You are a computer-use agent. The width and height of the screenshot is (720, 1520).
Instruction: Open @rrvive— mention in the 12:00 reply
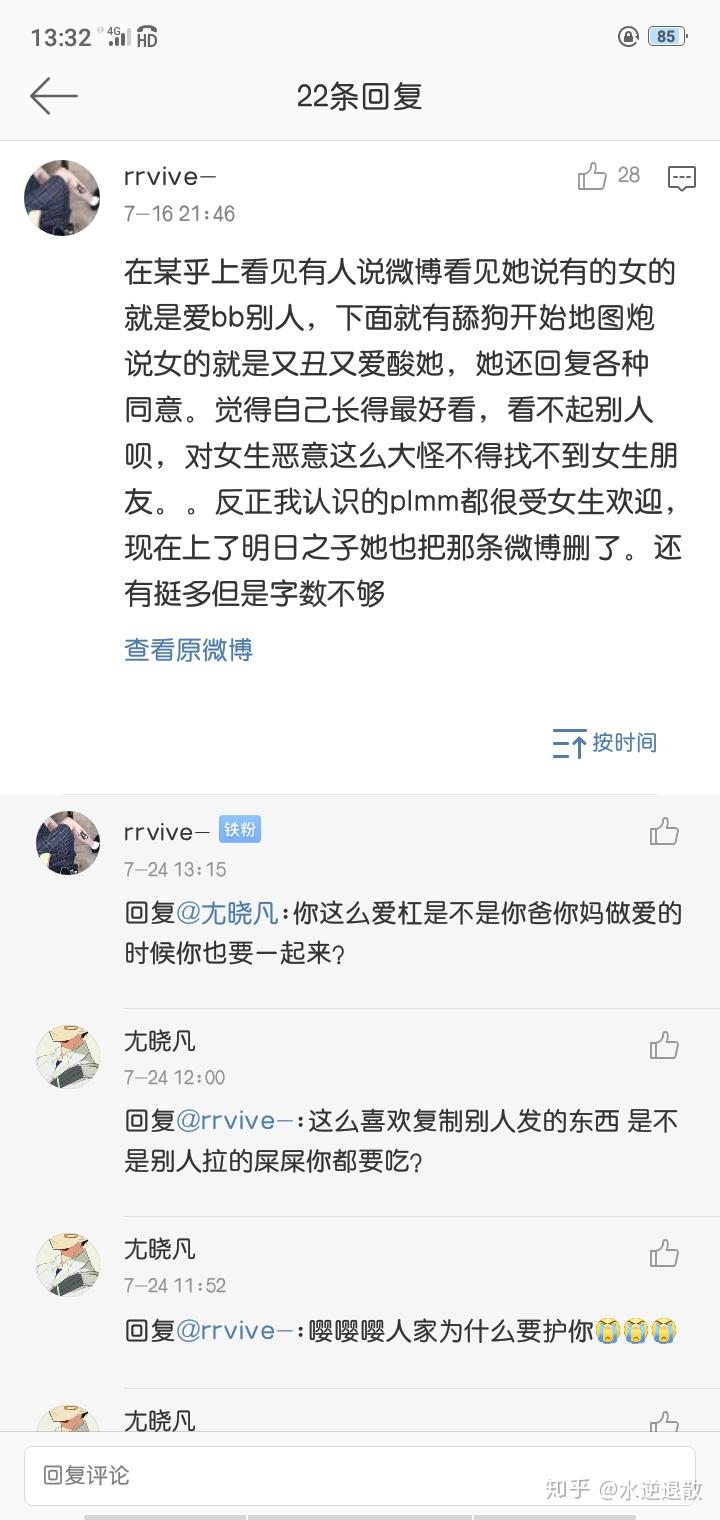click(x=235, y=1121)
